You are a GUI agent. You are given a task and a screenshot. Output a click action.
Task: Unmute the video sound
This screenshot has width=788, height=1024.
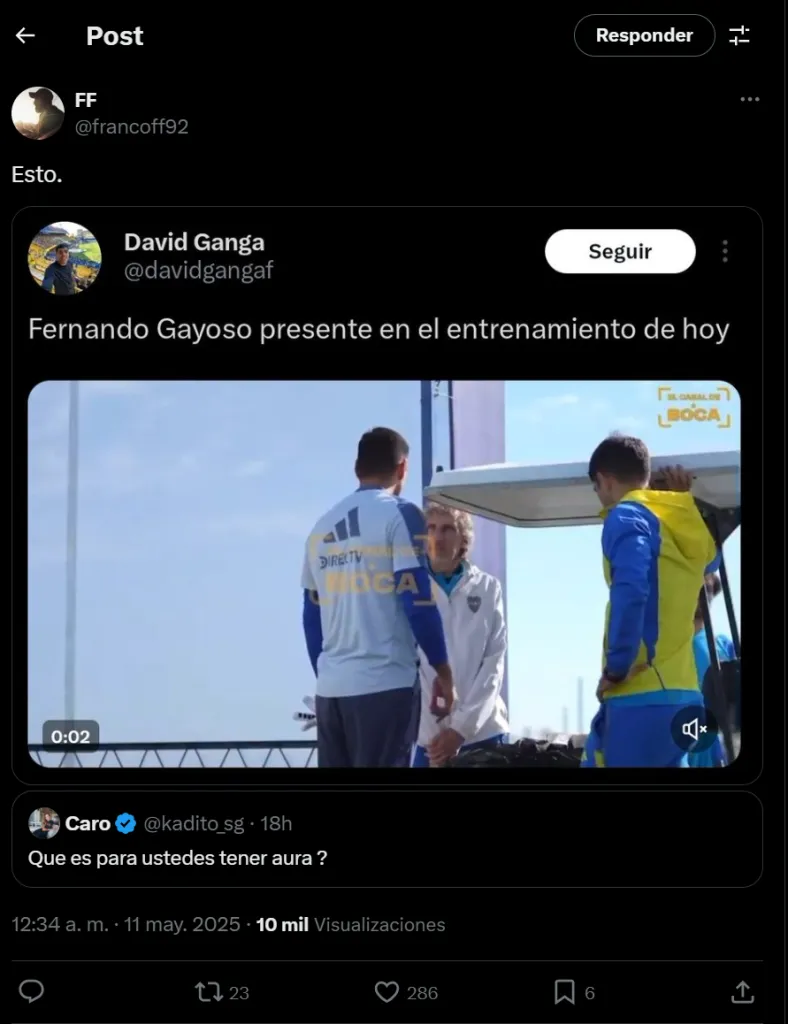[694, 730]
